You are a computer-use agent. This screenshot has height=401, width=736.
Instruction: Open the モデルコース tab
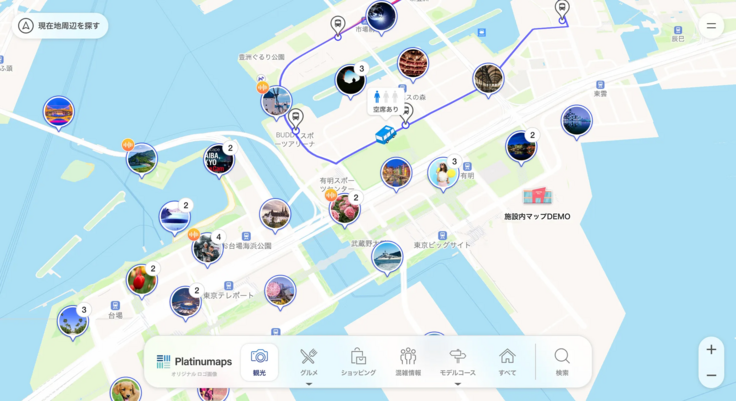tap(457, 361)
